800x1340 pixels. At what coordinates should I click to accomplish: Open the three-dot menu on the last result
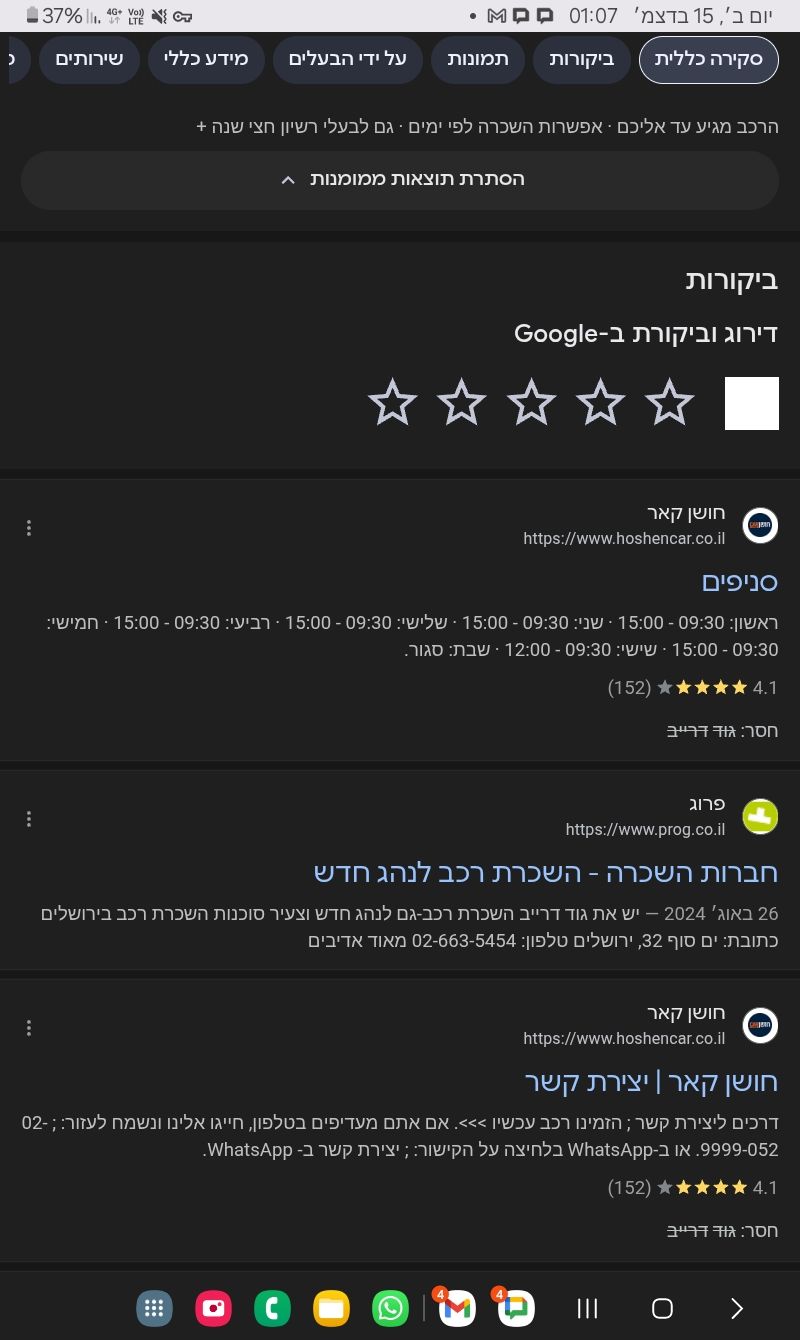pos(28,1027)
